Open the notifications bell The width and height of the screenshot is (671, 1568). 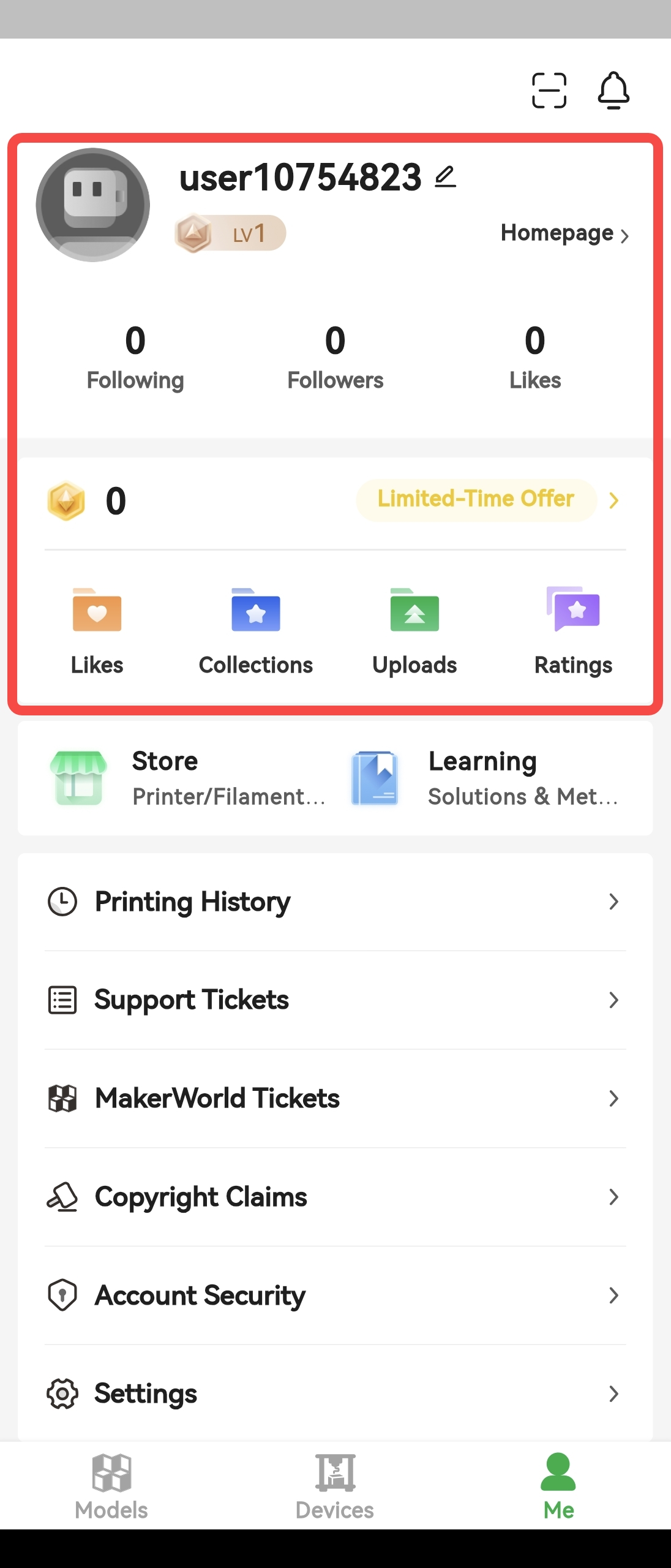(613, 91)
